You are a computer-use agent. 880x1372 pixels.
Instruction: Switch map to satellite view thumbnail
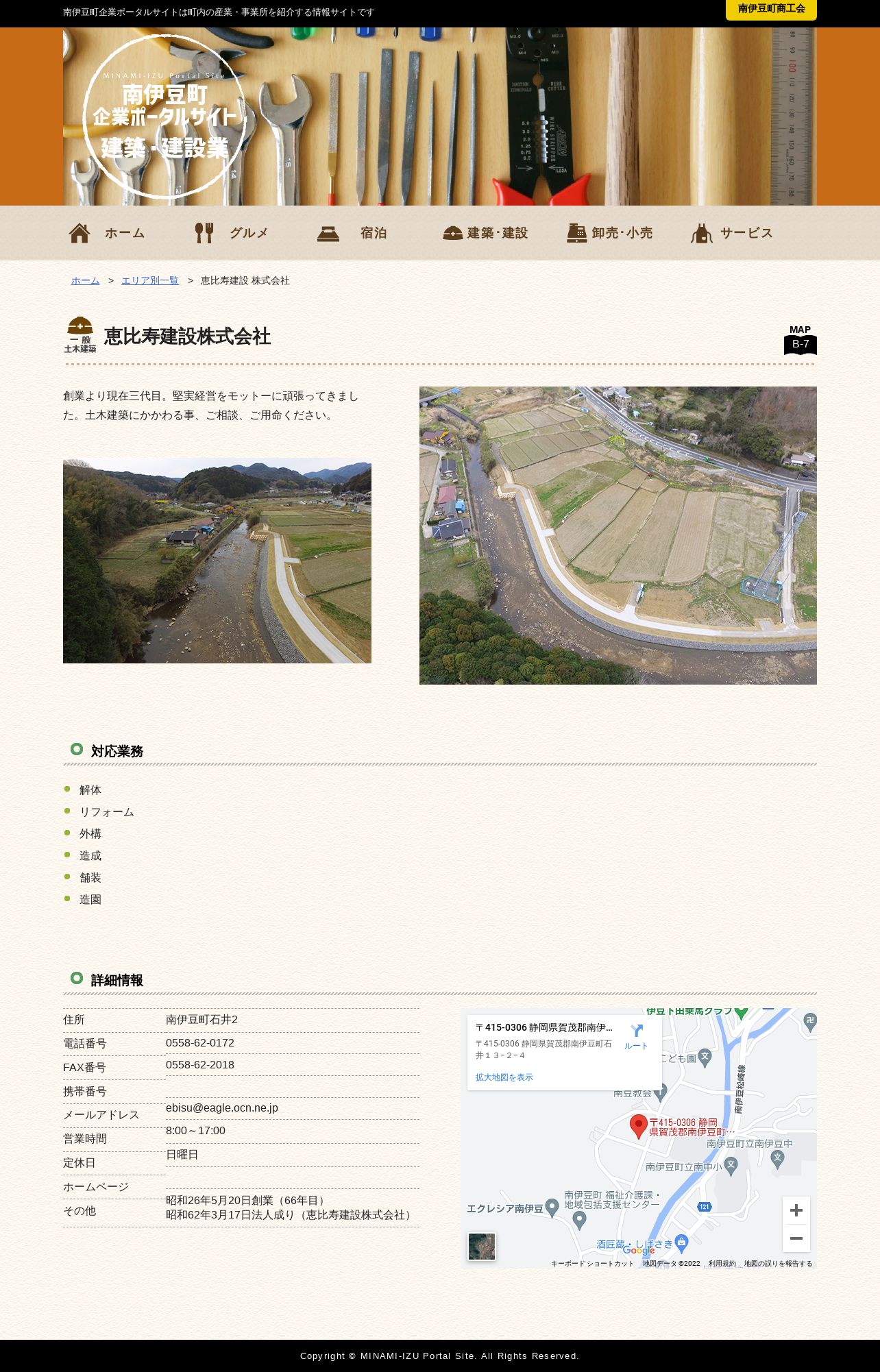482,1247
